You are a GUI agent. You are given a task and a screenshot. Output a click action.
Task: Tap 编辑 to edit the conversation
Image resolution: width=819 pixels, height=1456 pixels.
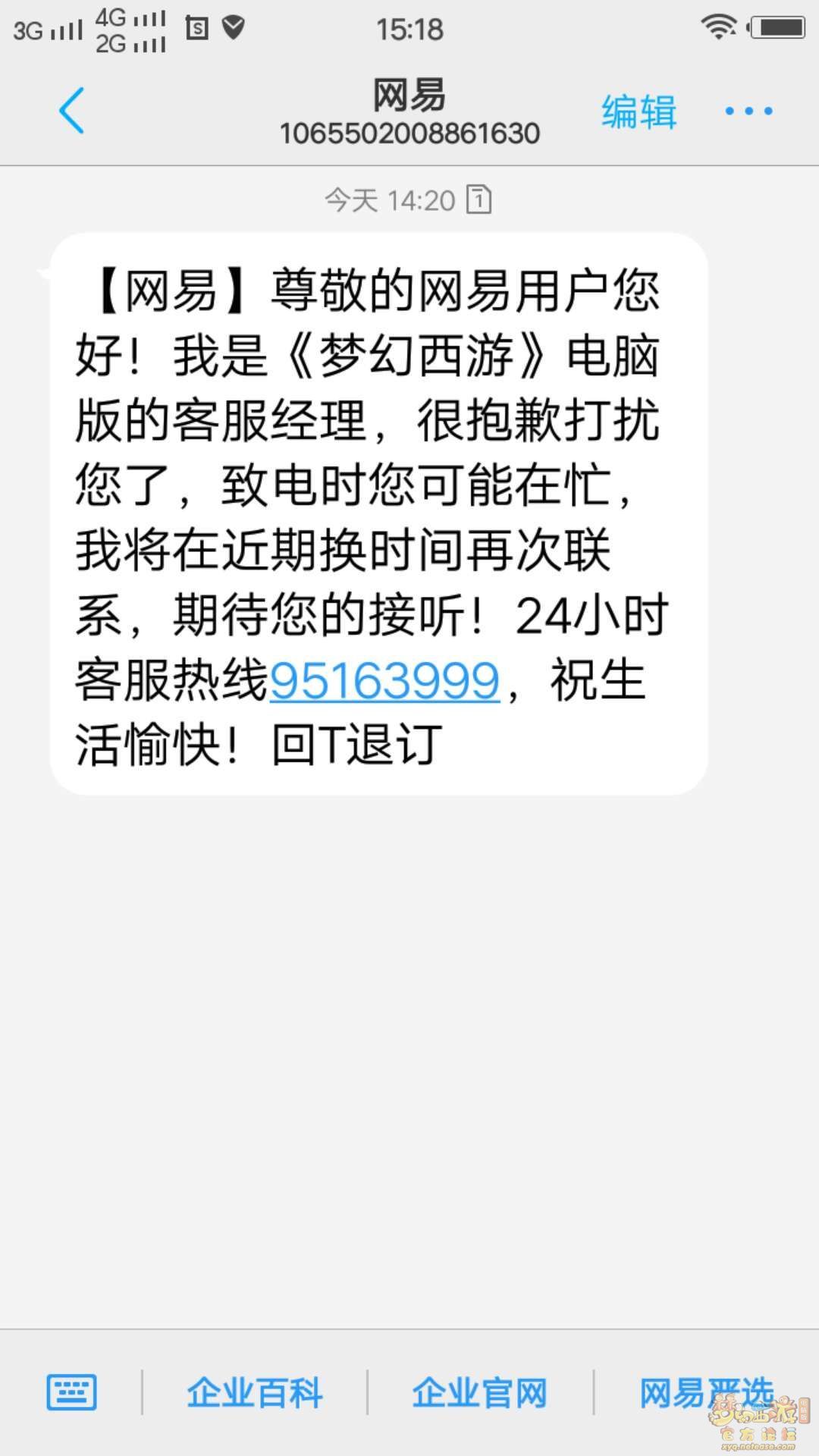(x=639, y=112)
